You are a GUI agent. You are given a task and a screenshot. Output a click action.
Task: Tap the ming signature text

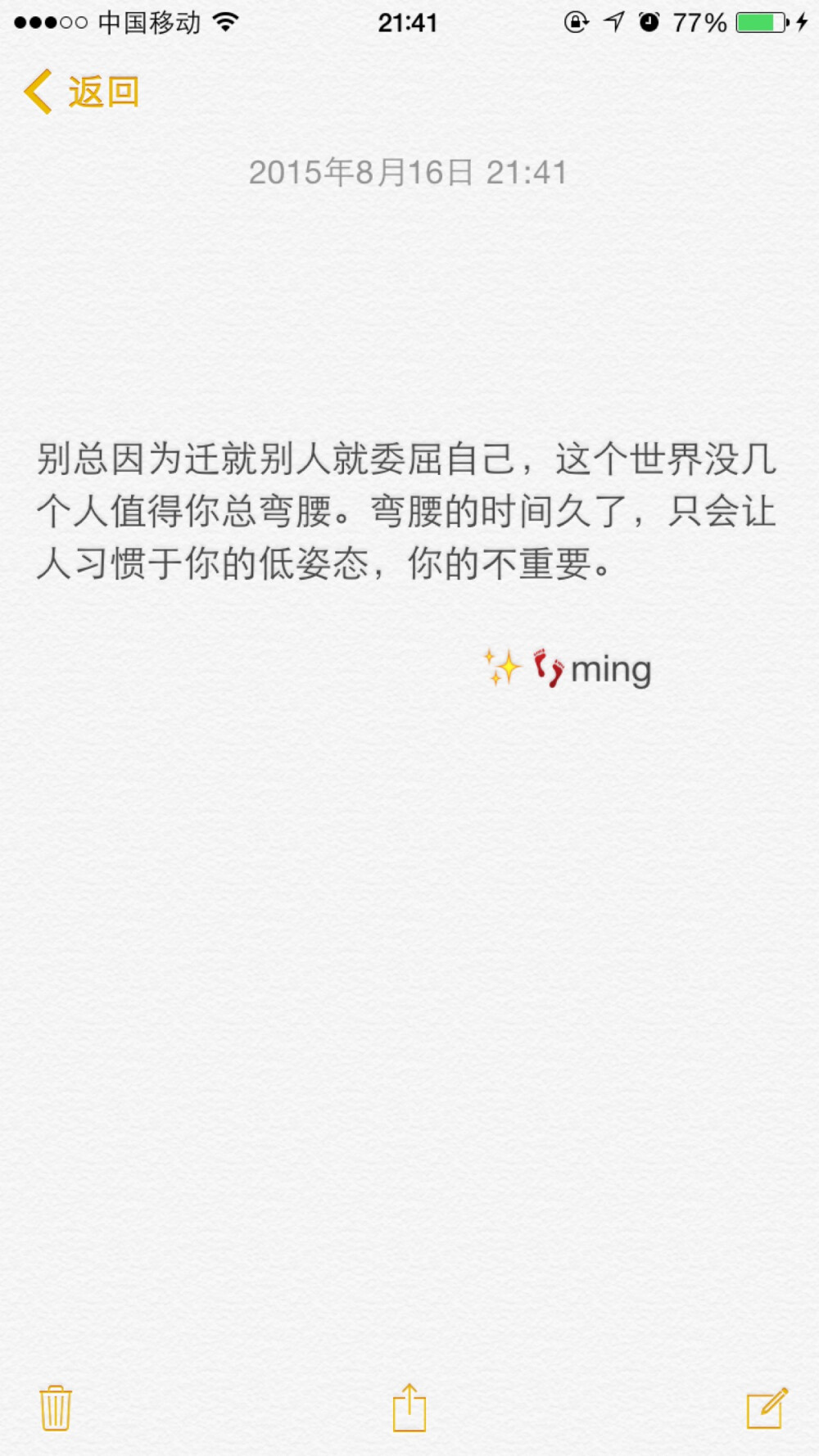click(613, 669)
